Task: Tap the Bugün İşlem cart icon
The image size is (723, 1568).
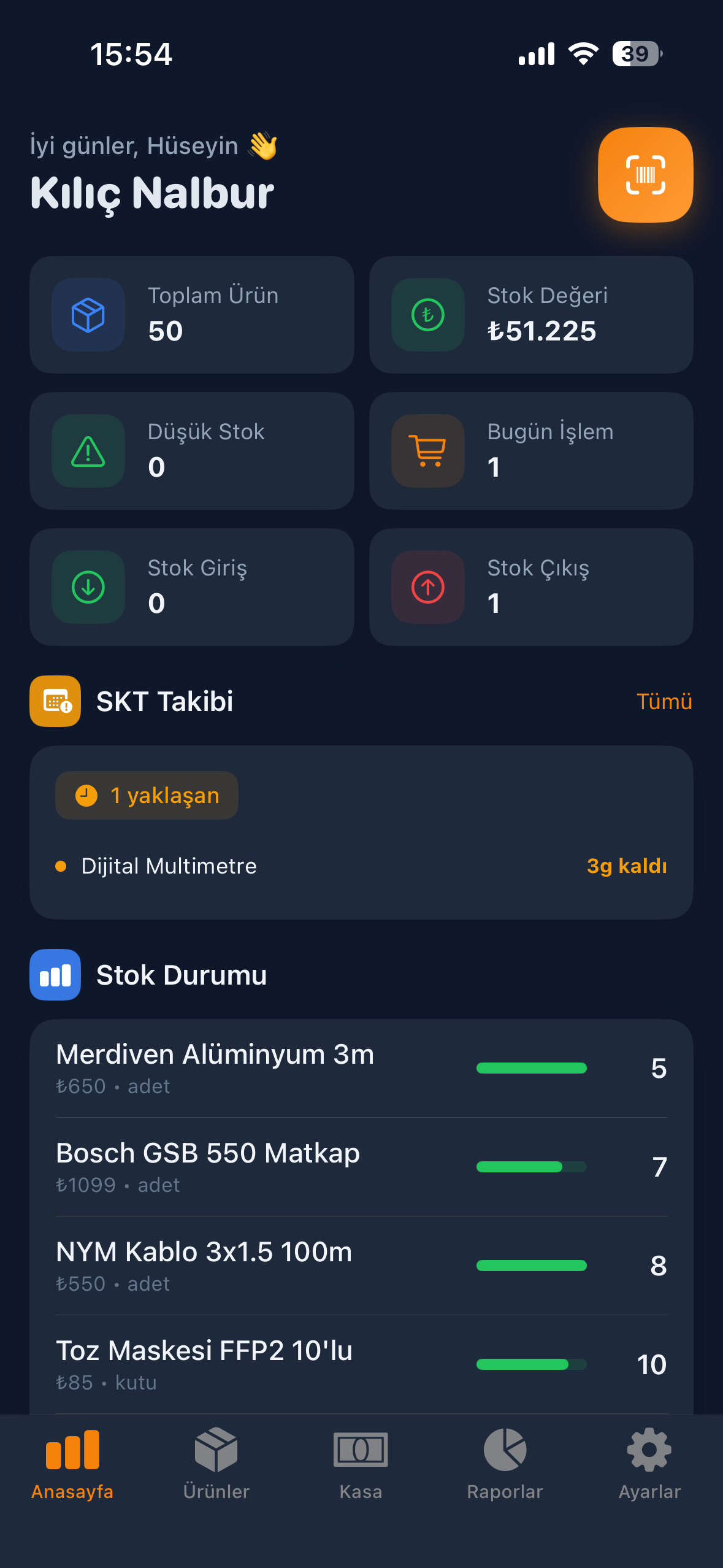Action: click(427, 451)
